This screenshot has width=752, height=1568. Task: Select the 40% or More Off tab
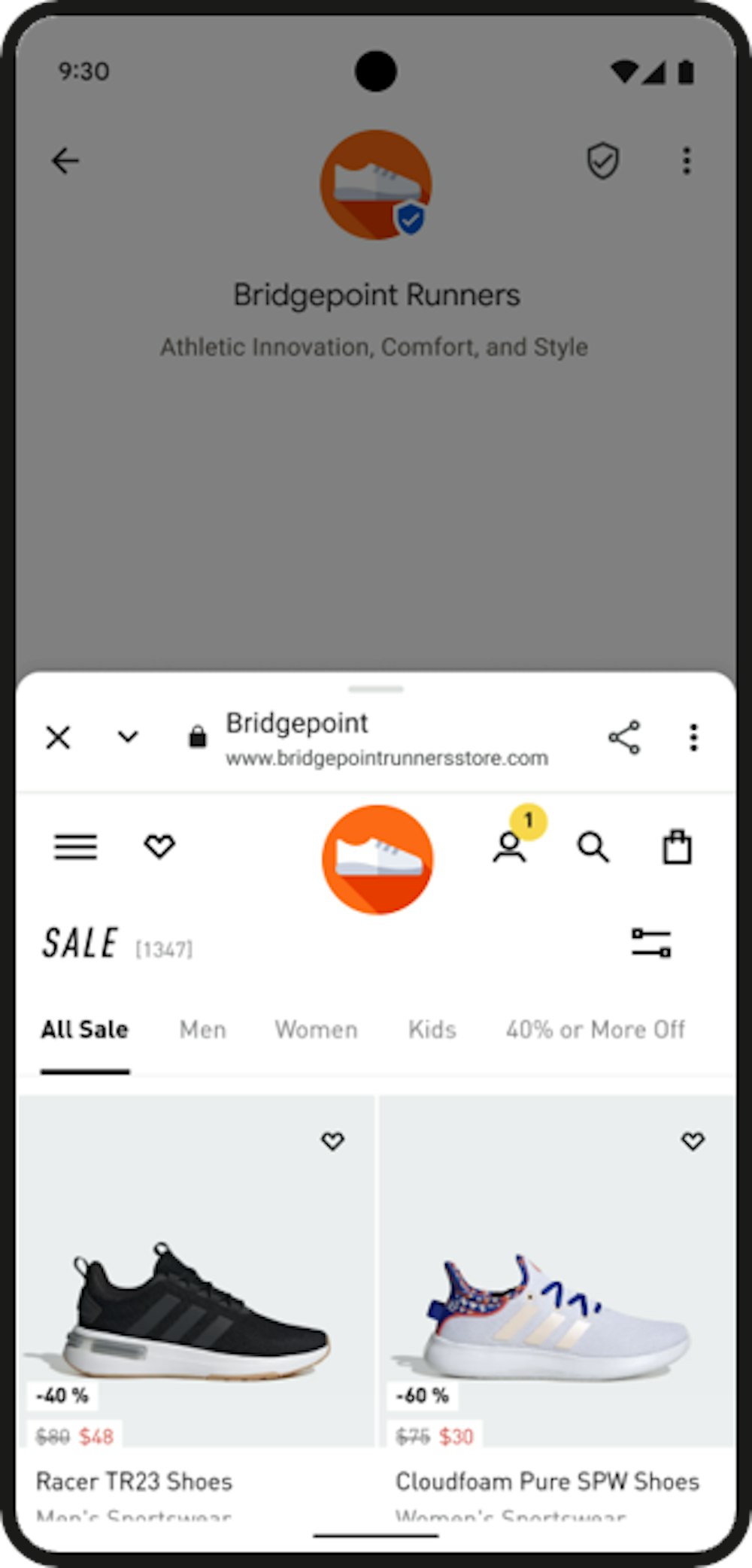[596, 1029]
